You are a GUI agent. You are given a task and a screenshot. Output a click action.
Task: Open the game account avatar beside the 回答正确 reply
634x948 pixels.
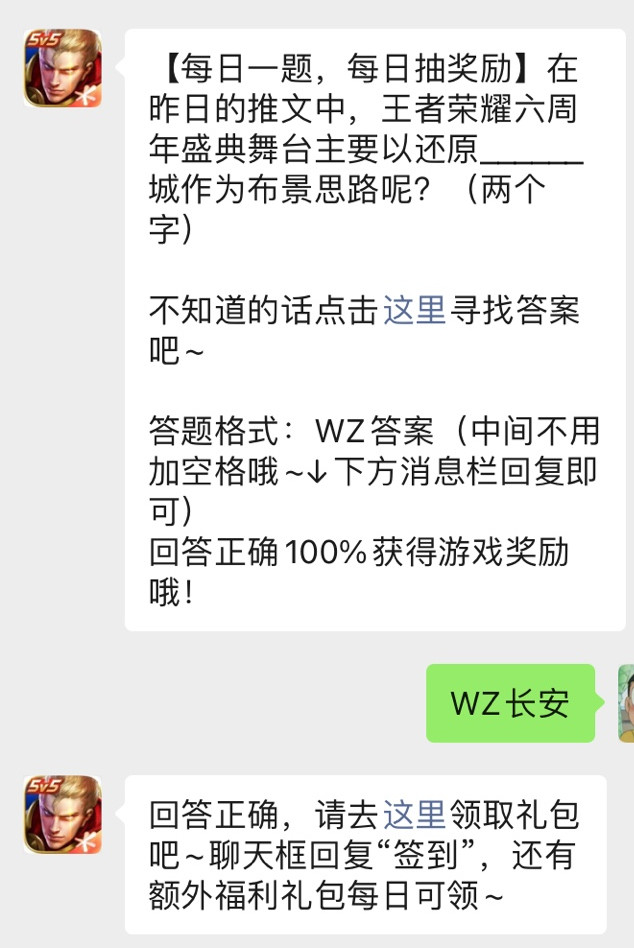(x=63, y=814)
